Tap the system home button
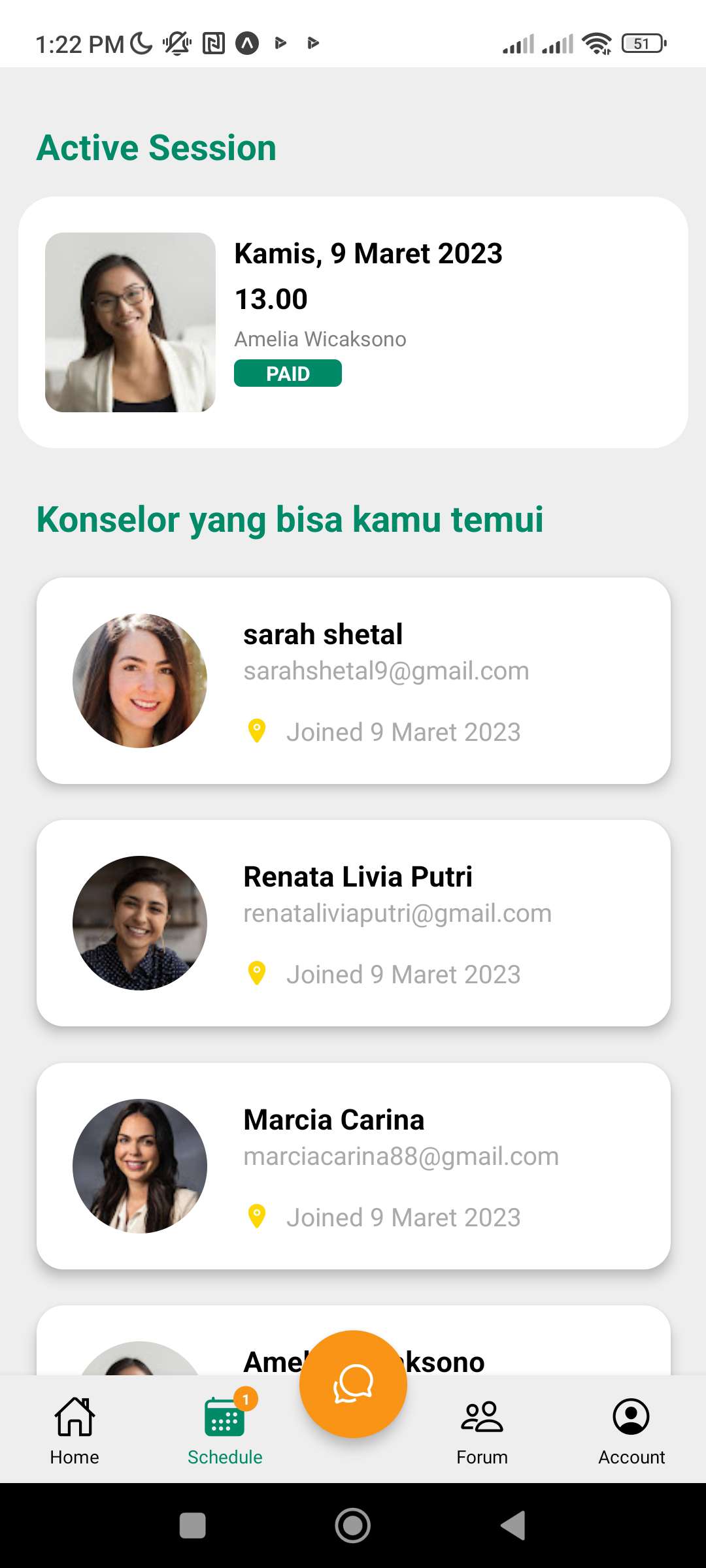Viewport: 706px width, 1568px height. (x=353, y=1526)
